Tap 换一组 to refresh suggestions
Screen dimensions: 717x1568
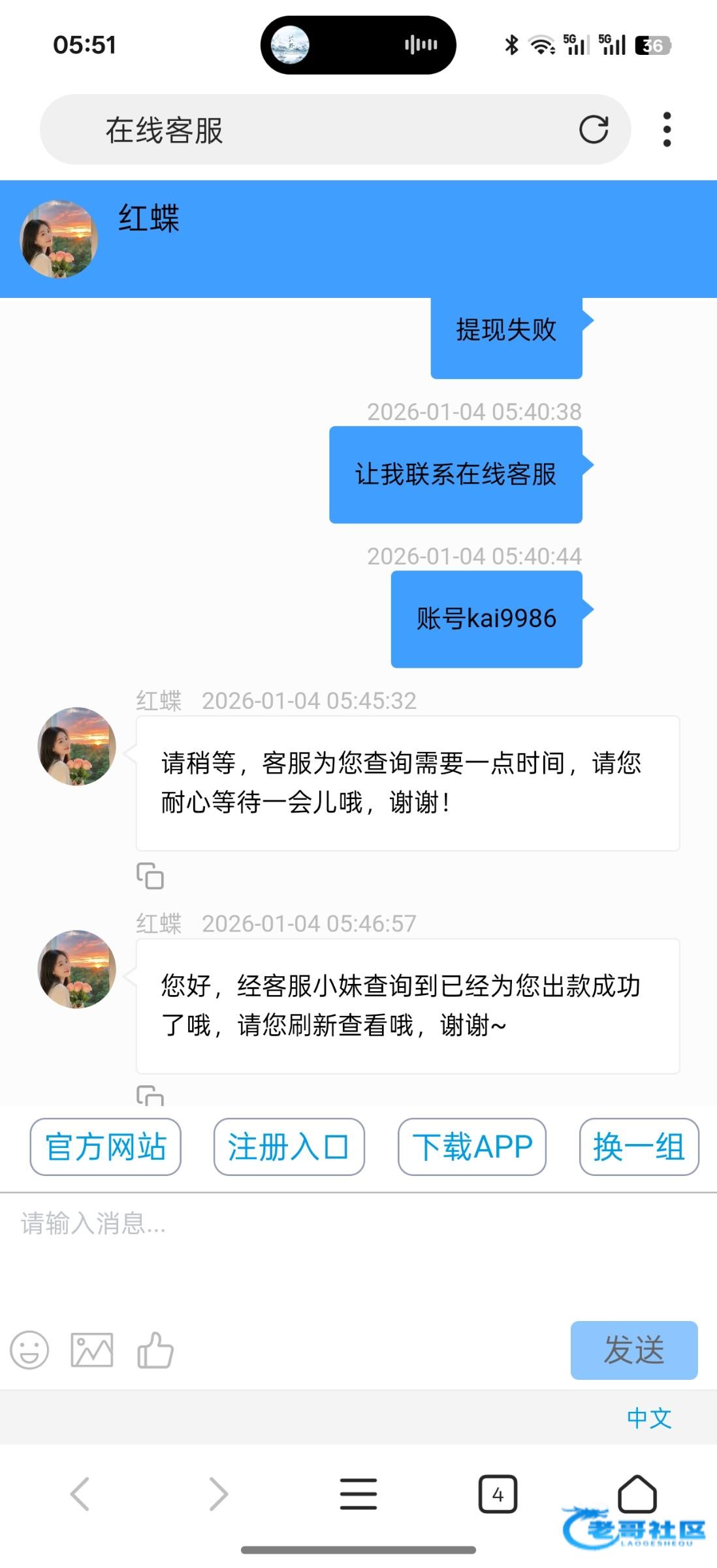click(x=639, y=1147)
